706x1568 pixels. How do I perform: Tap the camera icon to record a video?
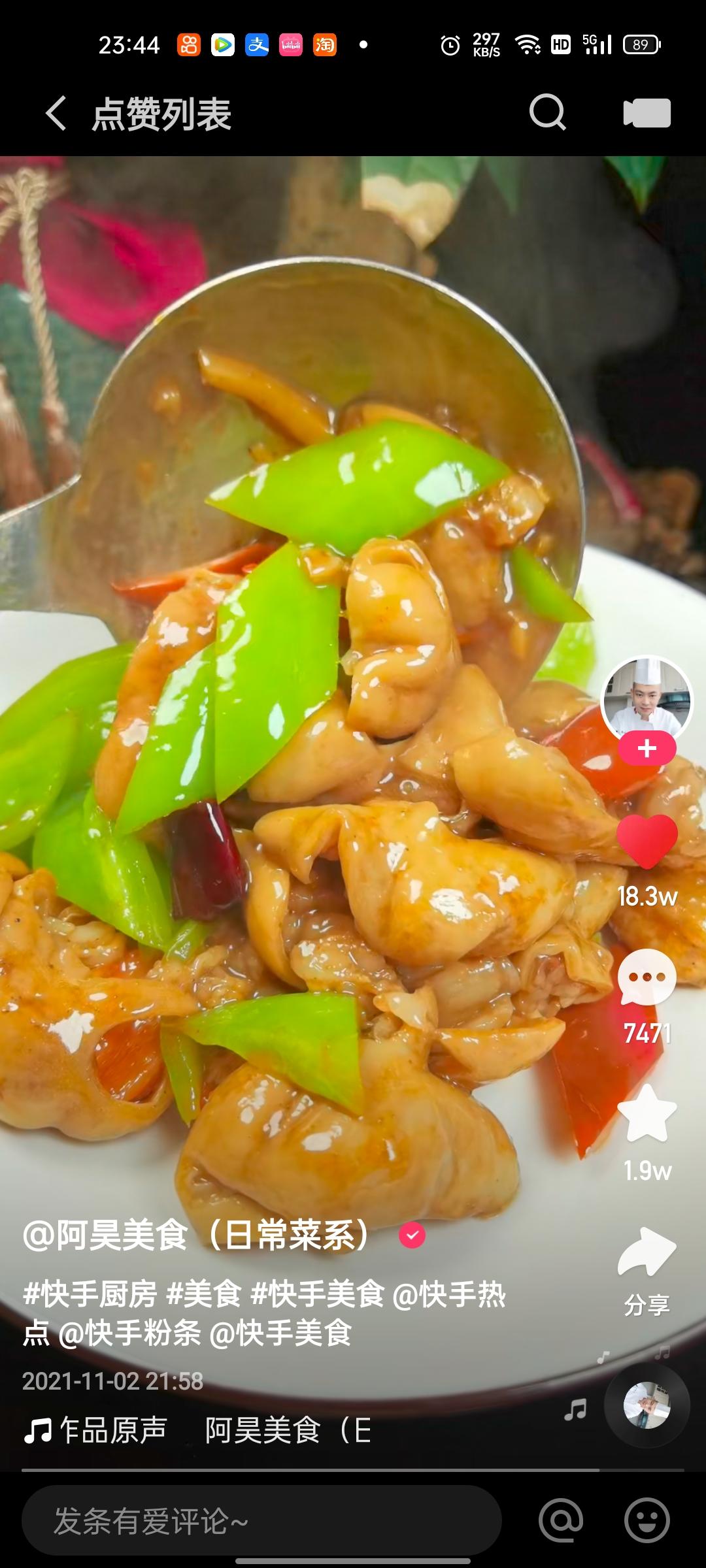coord(647,113)
